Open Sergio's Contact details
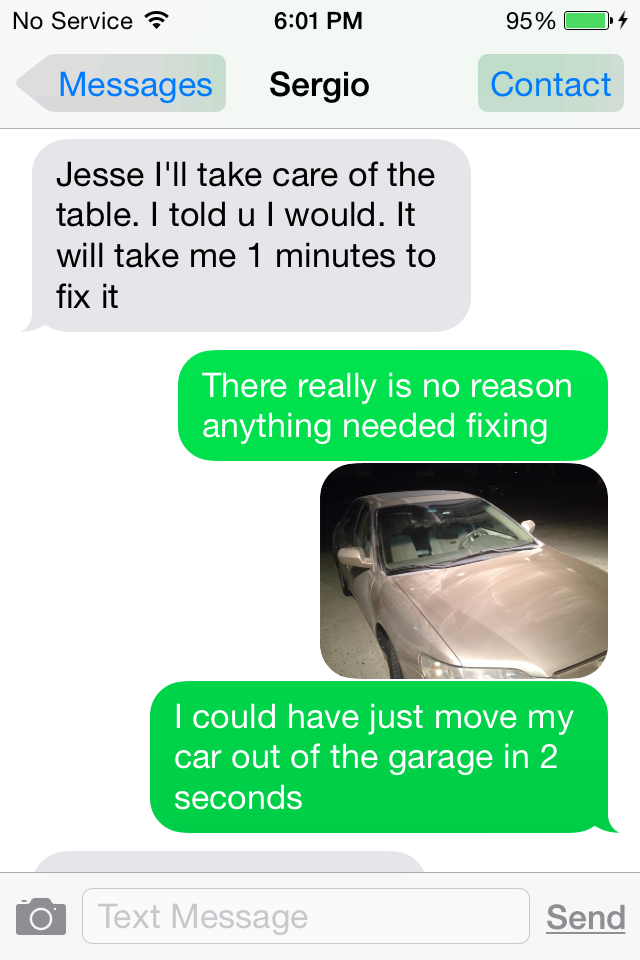The height and width of the screenshot is (960, 640). pyautogui.click(x=550, y=84)
